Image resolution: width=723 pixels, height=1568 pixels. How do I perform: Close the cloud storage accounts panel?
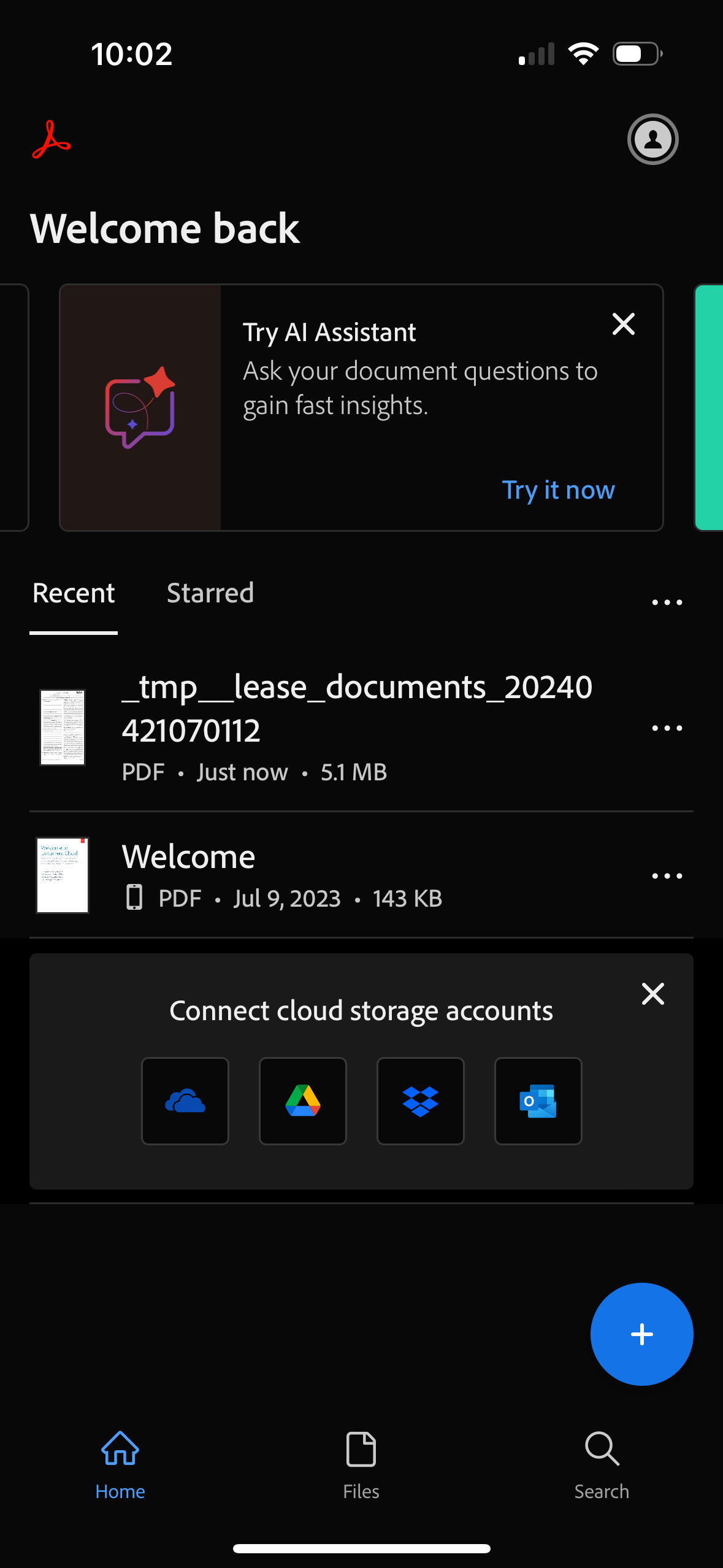[652, 994]
